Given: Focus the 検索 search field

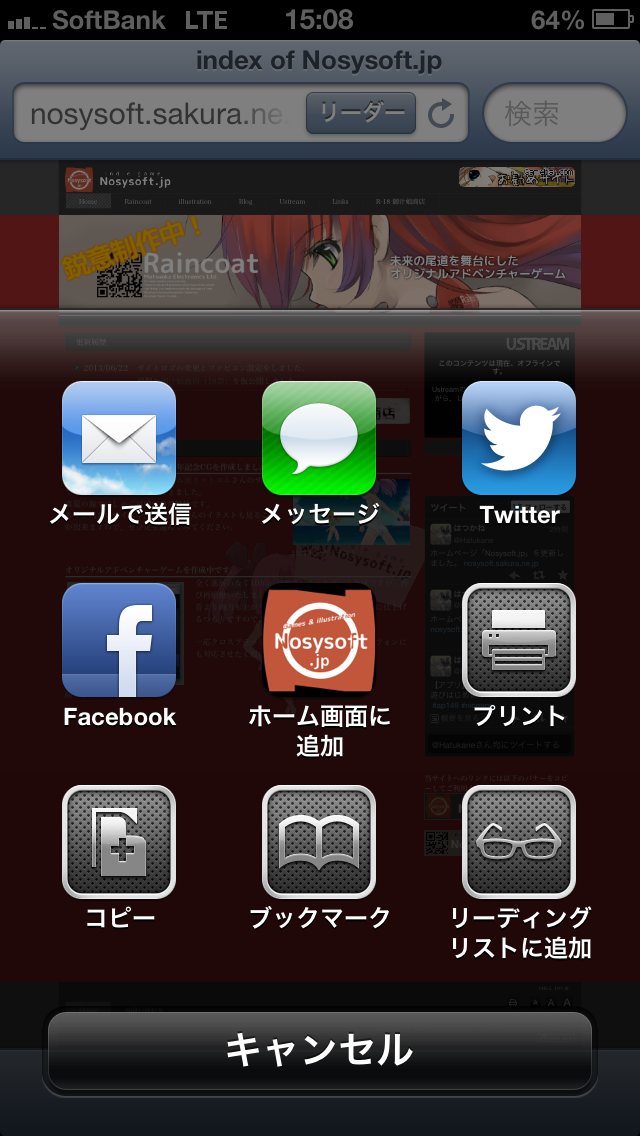Looking at the screenshot, I should pos(555,114).
